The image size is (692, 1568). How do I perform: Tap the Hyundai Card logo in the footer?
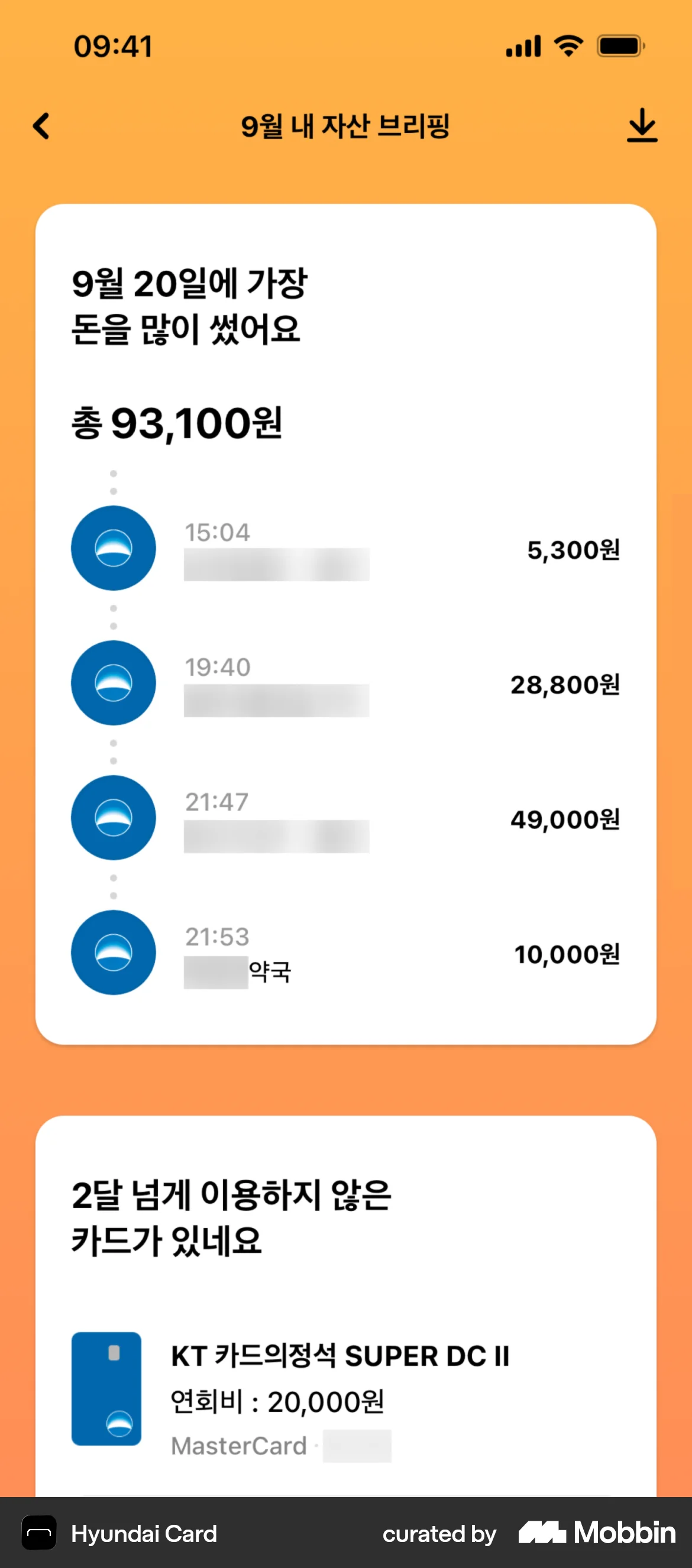coord(39,1533)
